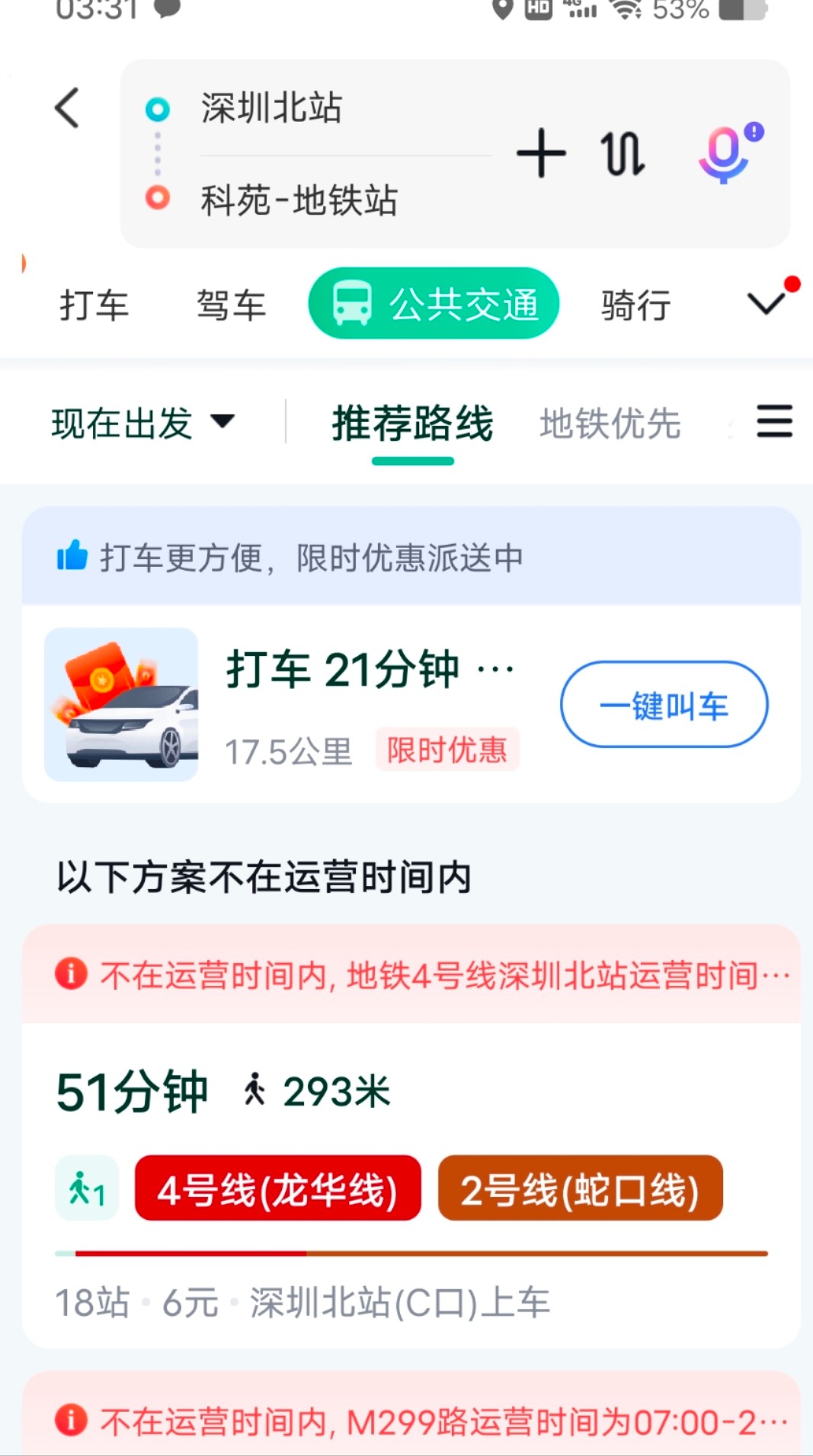Select the 公共交通 tab
The height and width of the screenshot is (1456, 813).
[x=434, y=303]
